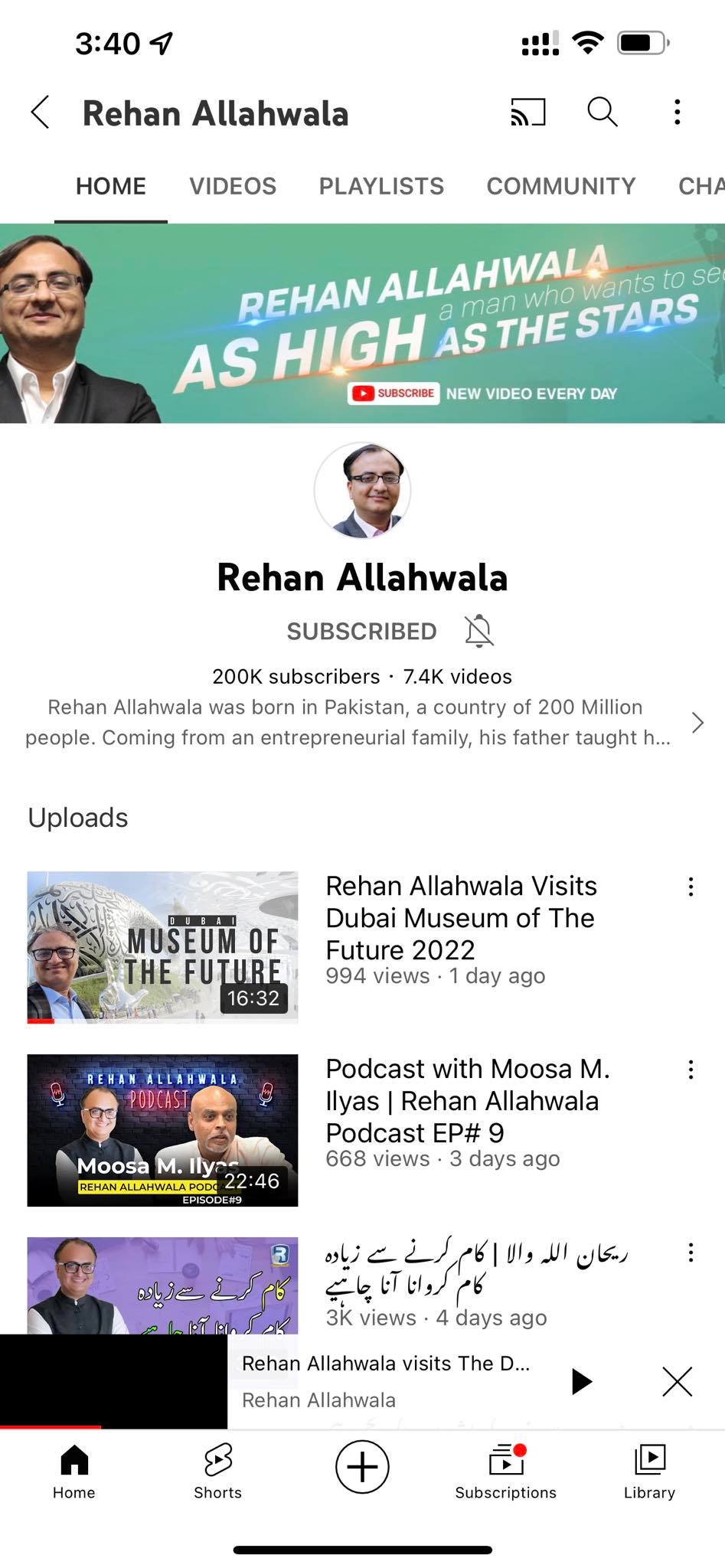
Task: Tap the Subscribed button
Action: (361, 631)
